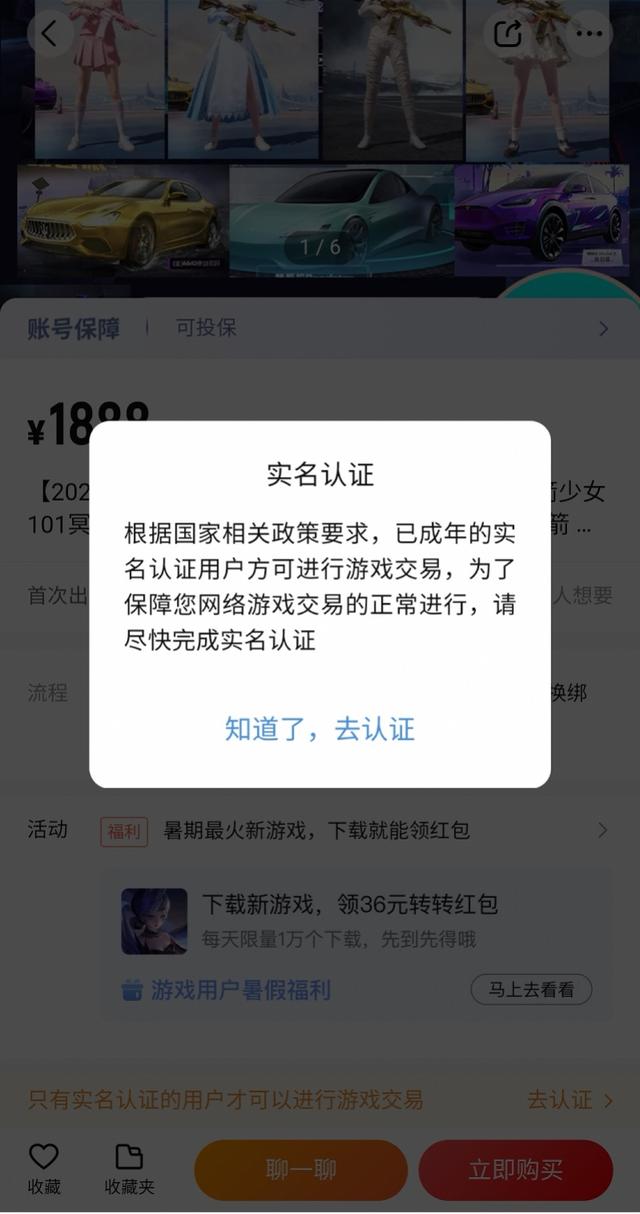Open the product image gallery
Screen dimensions: 640x1214
coord(320,150)
